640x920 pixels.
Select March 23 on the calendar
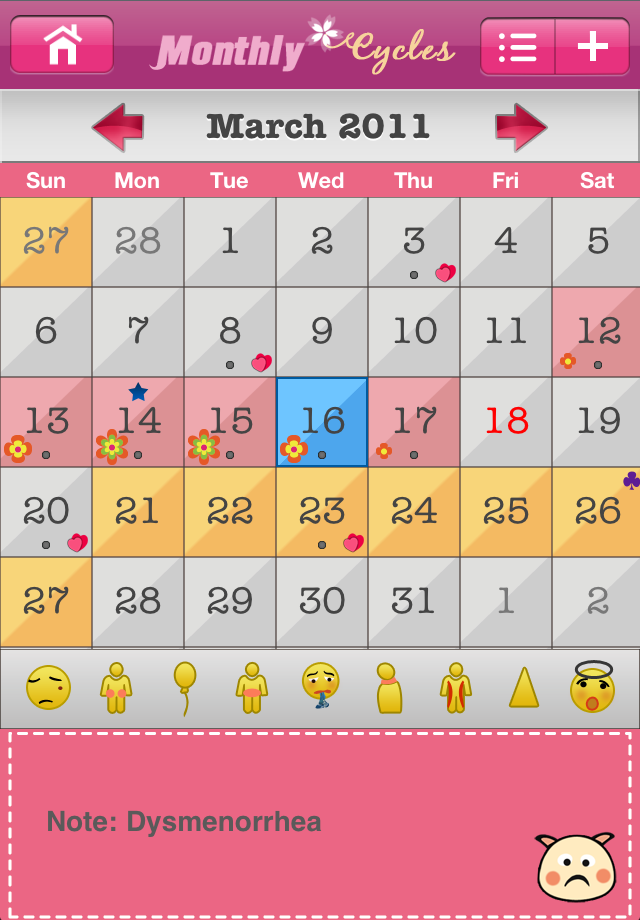pos(322,512)
